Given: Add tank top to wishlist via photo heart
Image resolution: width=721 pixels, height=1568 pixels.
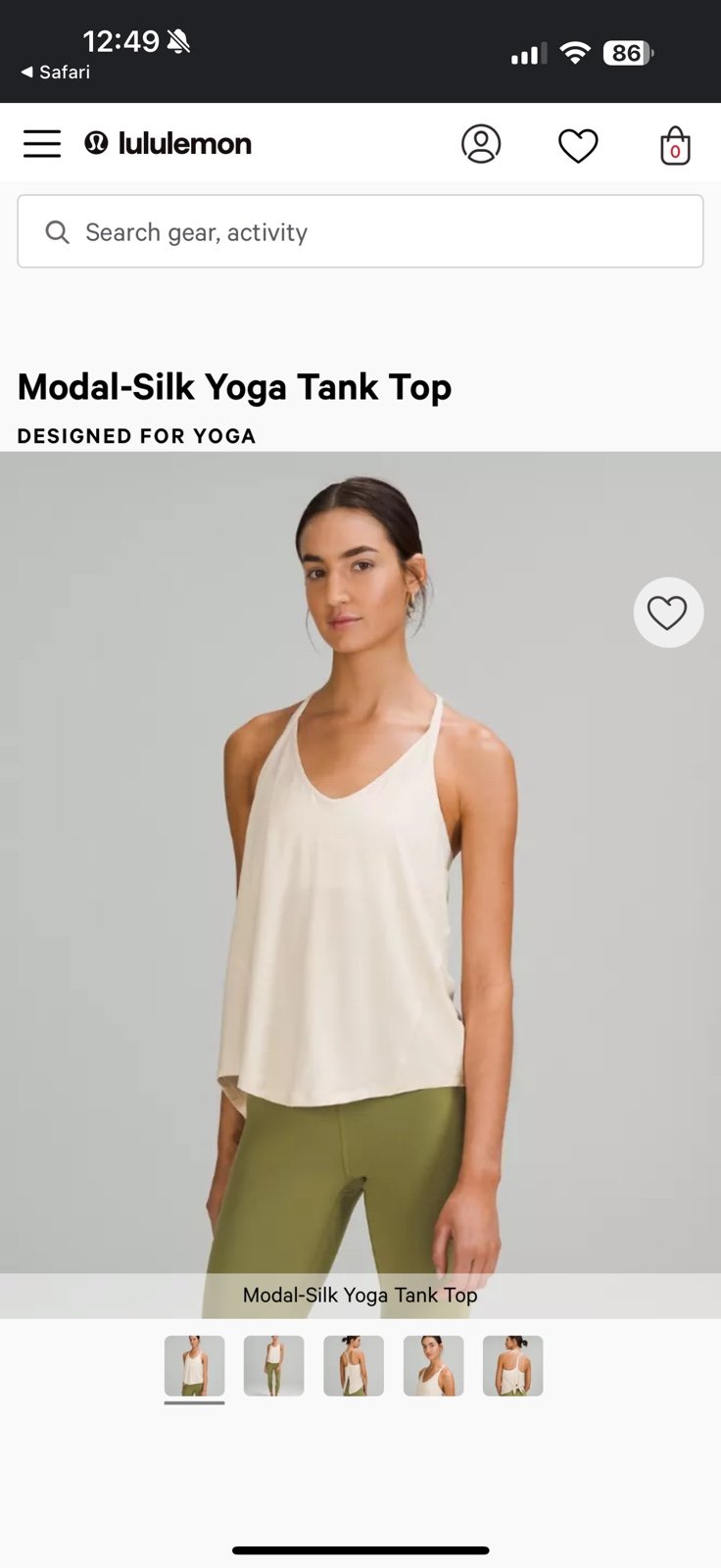Looking at the screenshot, I should (668, 612).
